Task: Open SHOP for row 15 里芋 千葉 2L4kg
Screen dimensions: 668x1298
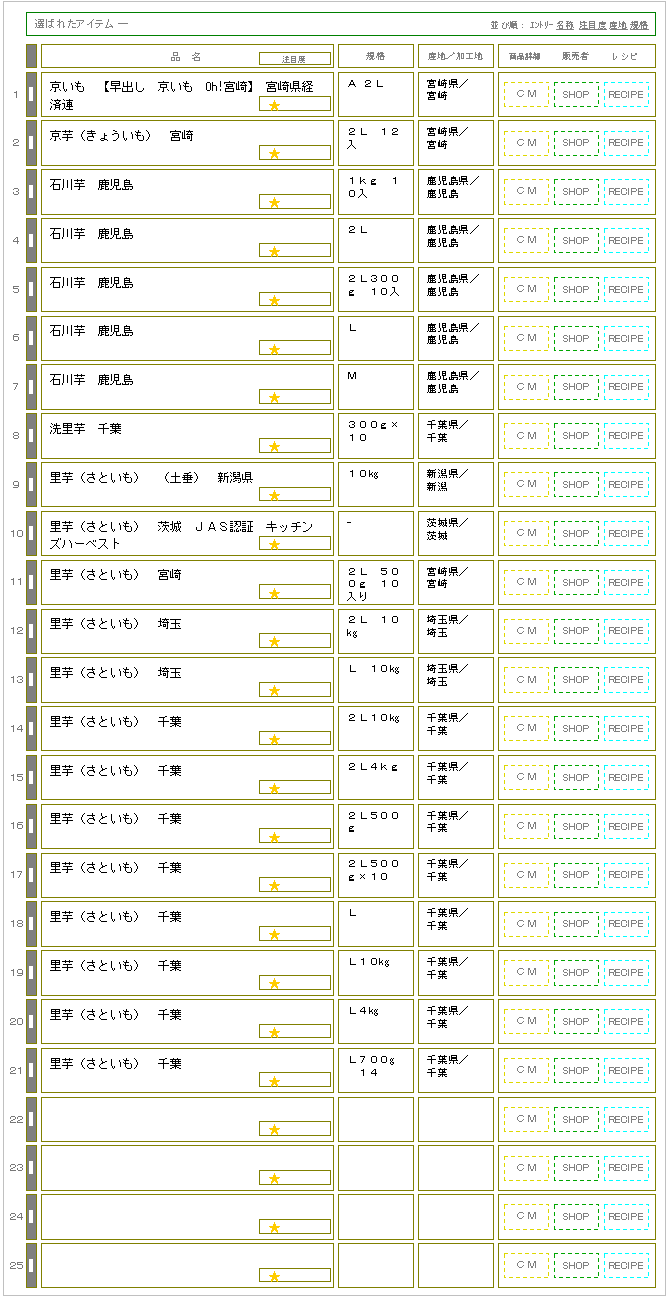Action: [576, 778]
